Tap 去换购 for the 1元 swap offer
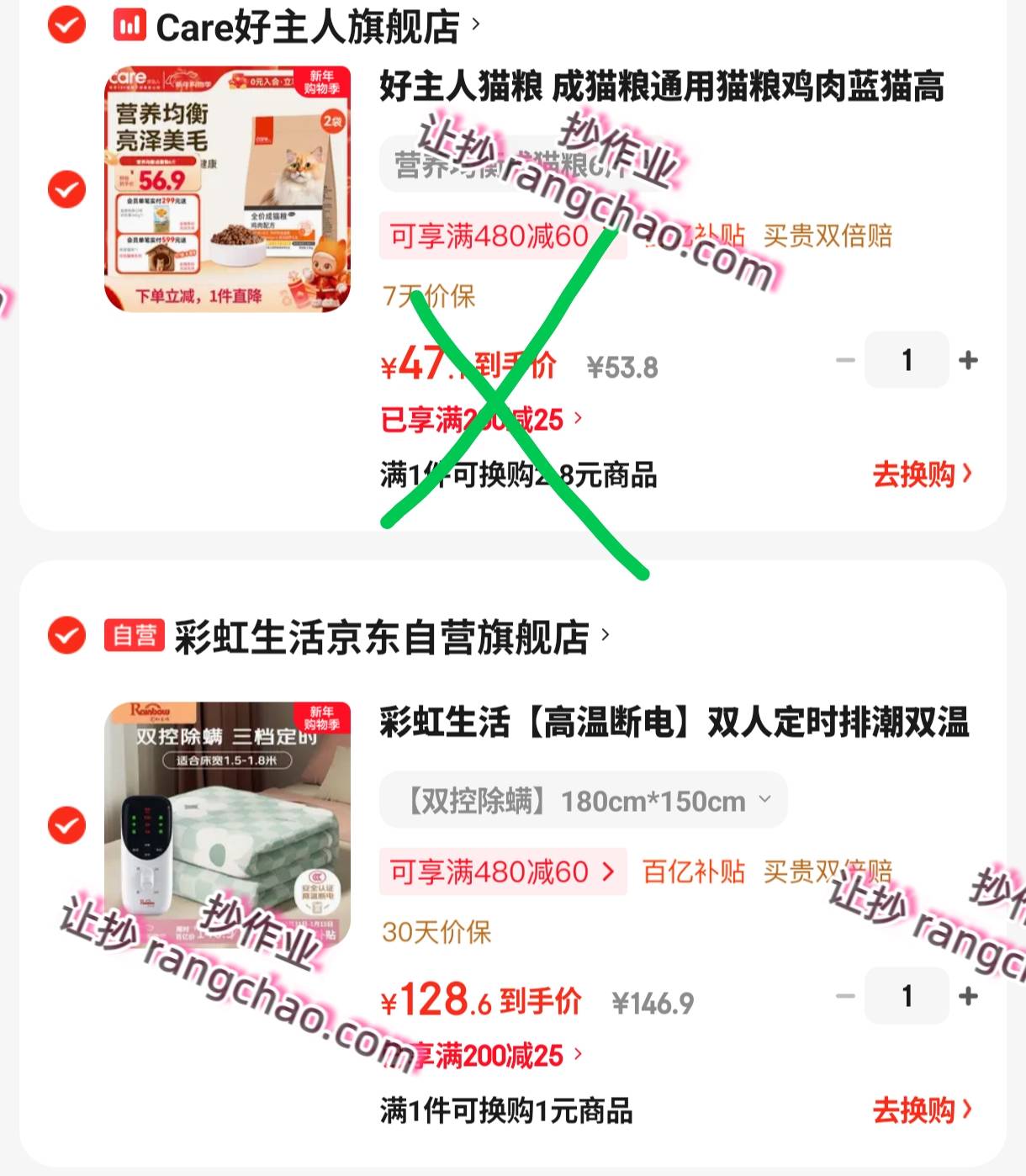This screenshot has width=1026, height=1176. click(922, 1110)
